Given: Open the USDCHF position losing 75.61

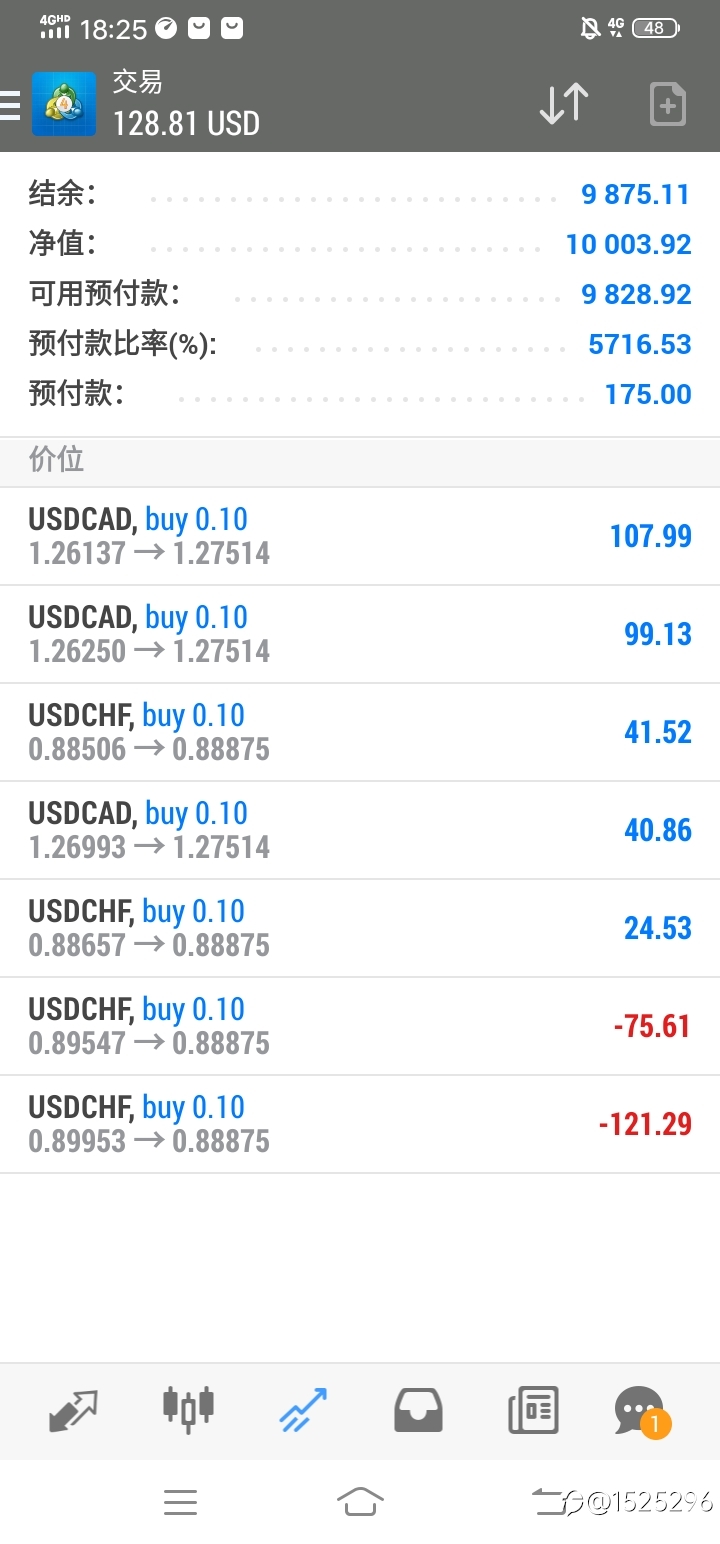Looking at the screenshot, I should (360, 1027).
